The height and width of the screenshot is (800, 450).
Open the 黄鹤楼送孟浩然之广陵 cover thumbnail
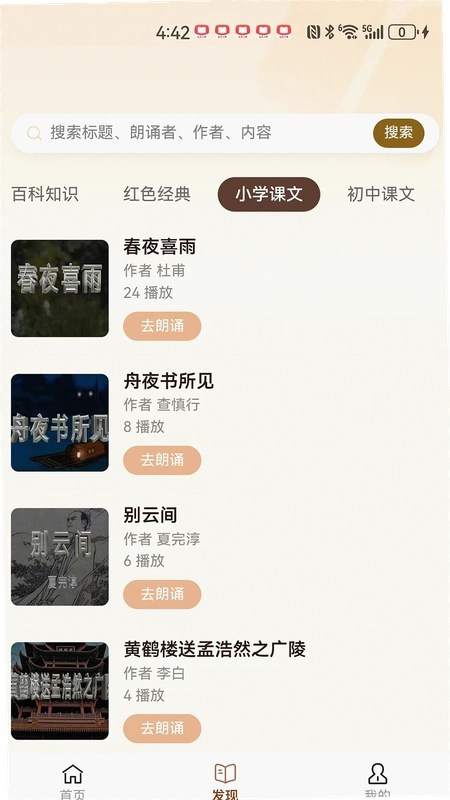click(60, 691)
